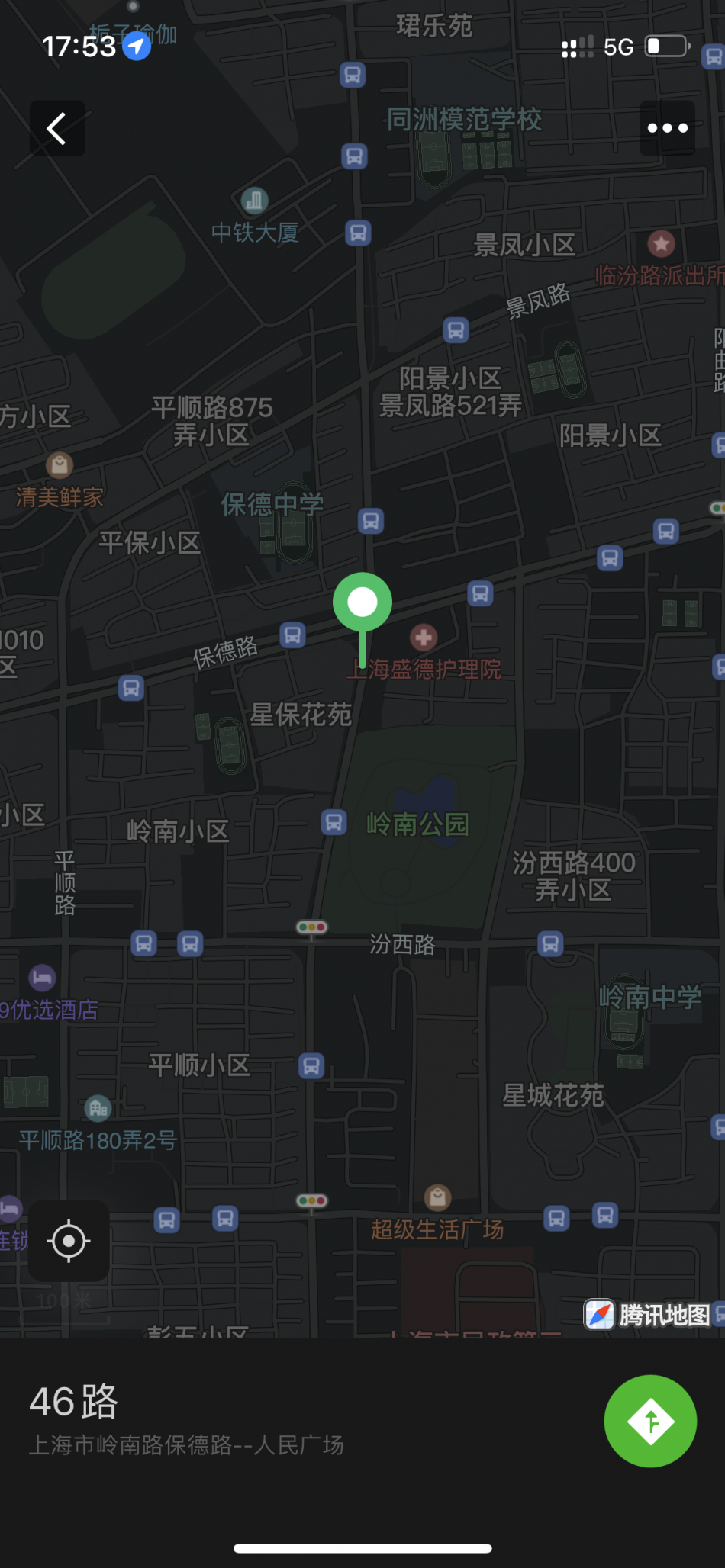The width and height of the screenshot is (725, 1568).
Task: Select 平顺路180弄2号 building marker
Action: tap(98, 1108)
